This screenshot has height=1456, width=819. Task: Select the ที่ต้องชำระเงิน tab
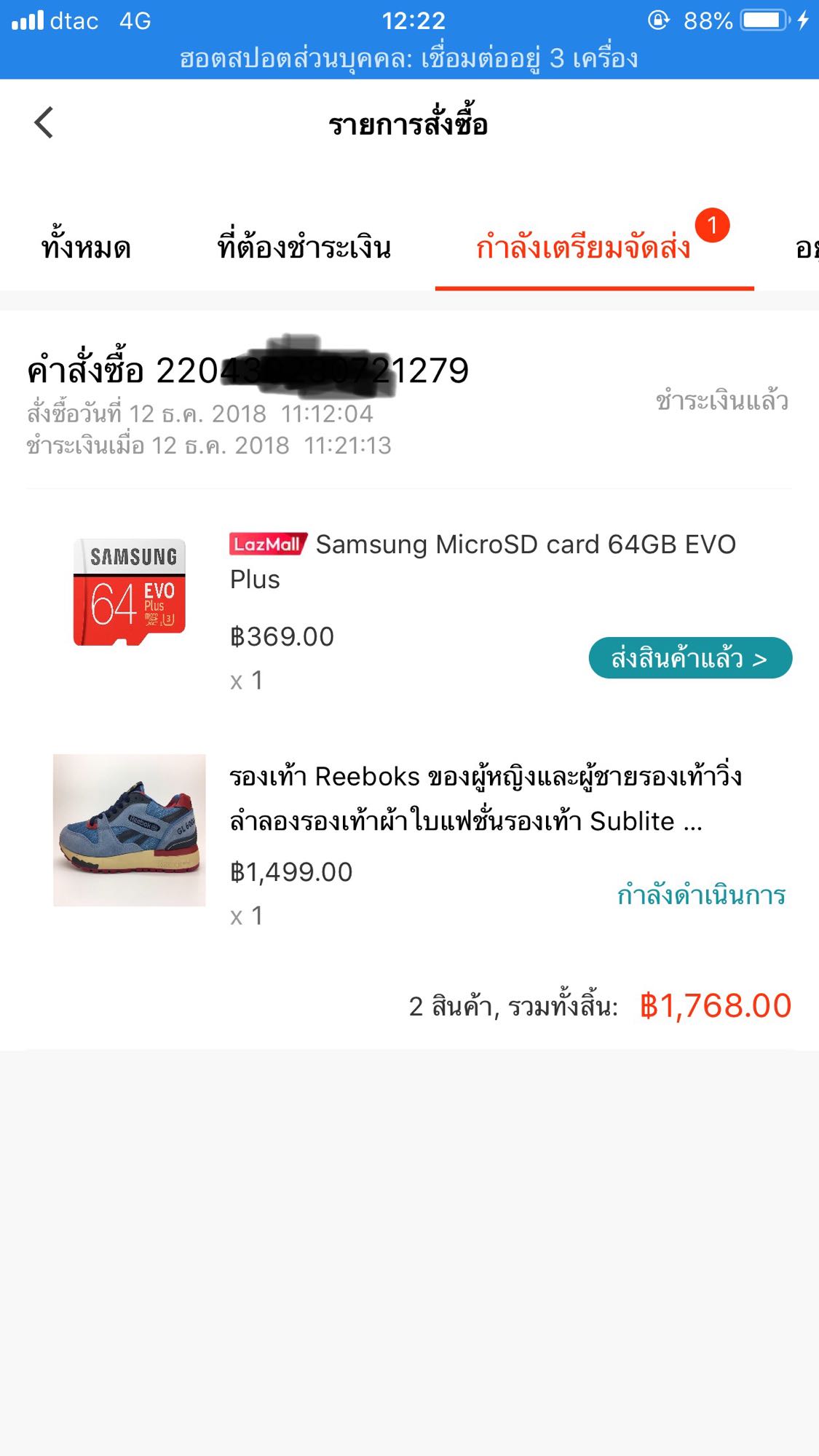(304, 248)
